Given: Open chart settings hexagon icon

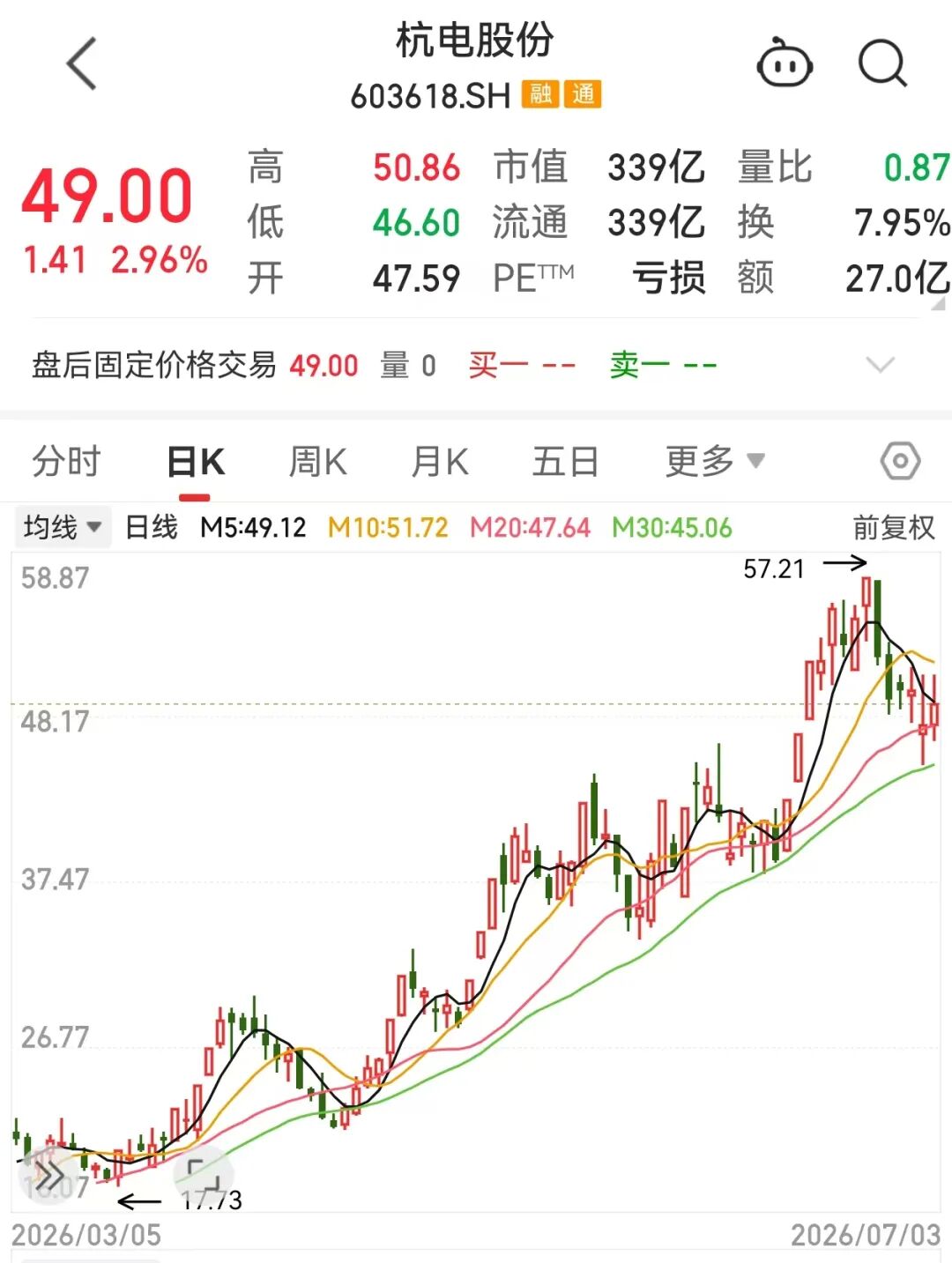Looking at the screenshot, I should pos(900,461).
